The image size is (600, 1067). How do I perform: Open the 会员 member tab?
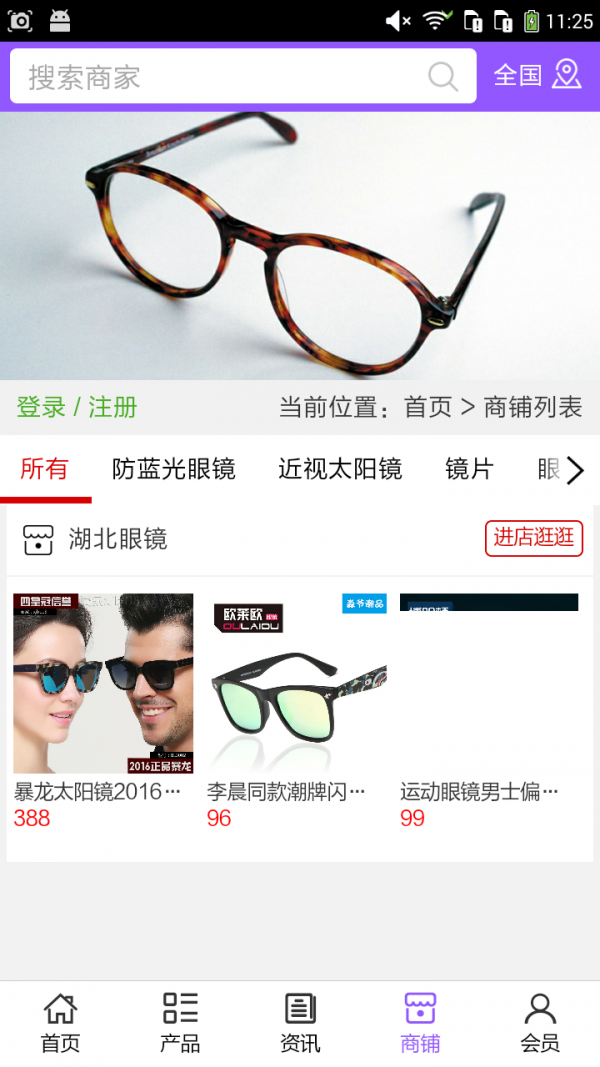540,1023
